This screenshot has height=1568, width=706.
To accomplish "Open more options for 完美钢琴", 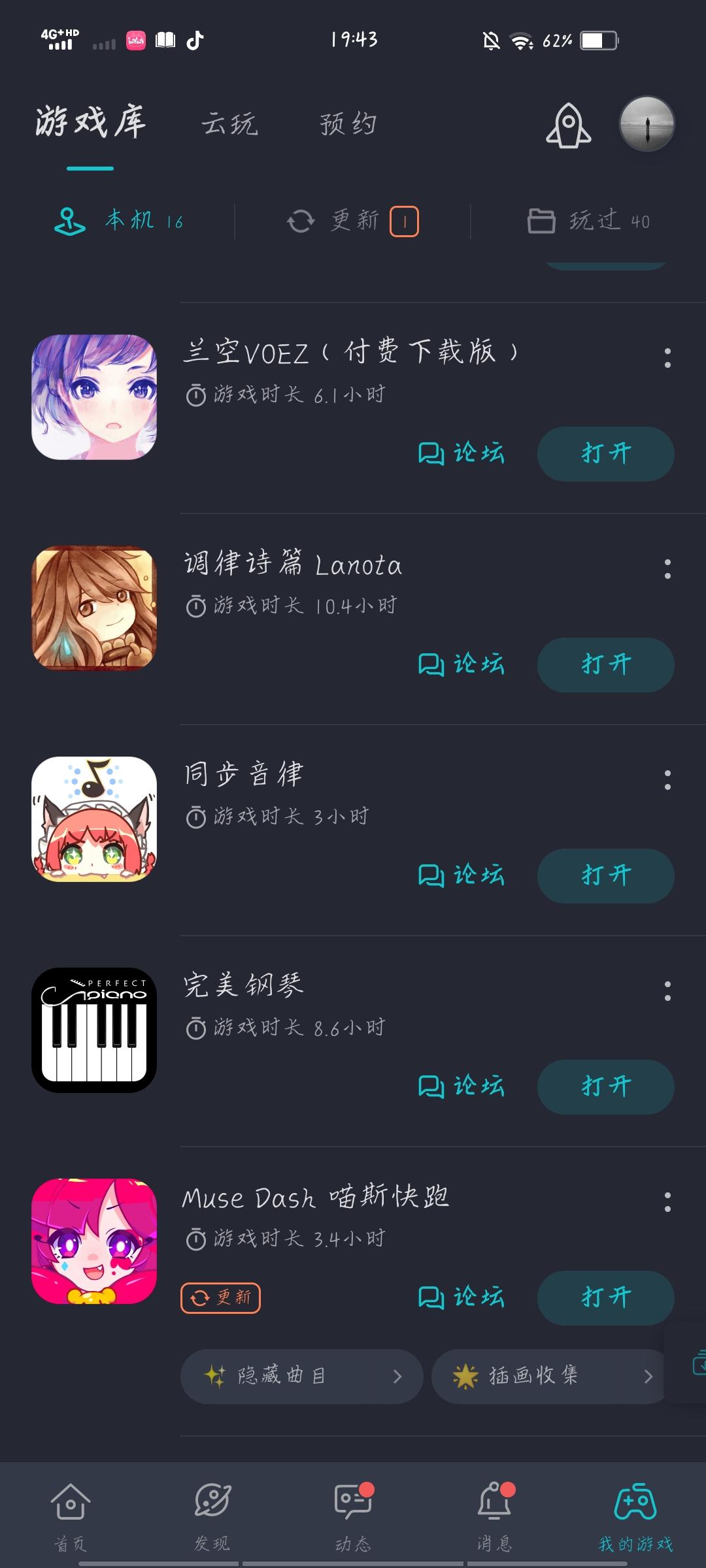I will pyautogui.click(x=667, y=991).
